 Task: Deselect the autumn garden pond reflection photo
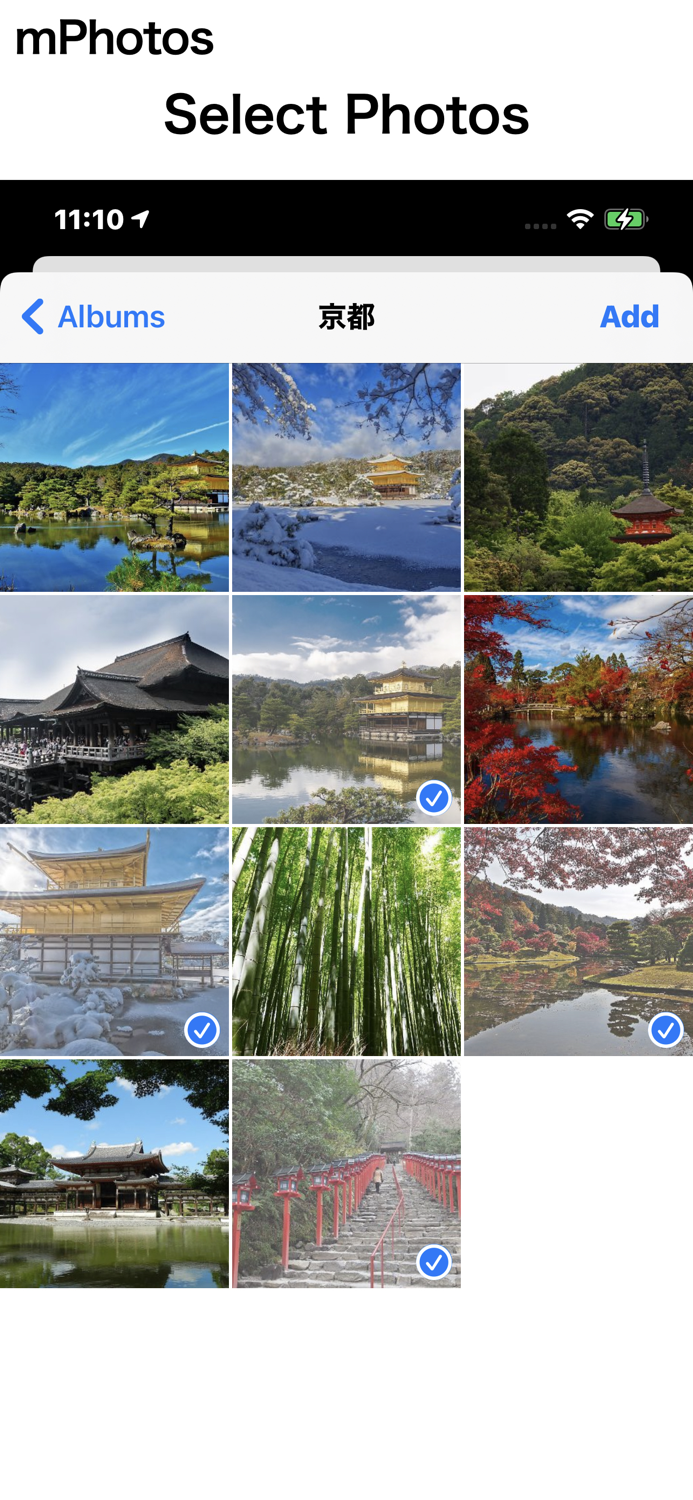578,941
